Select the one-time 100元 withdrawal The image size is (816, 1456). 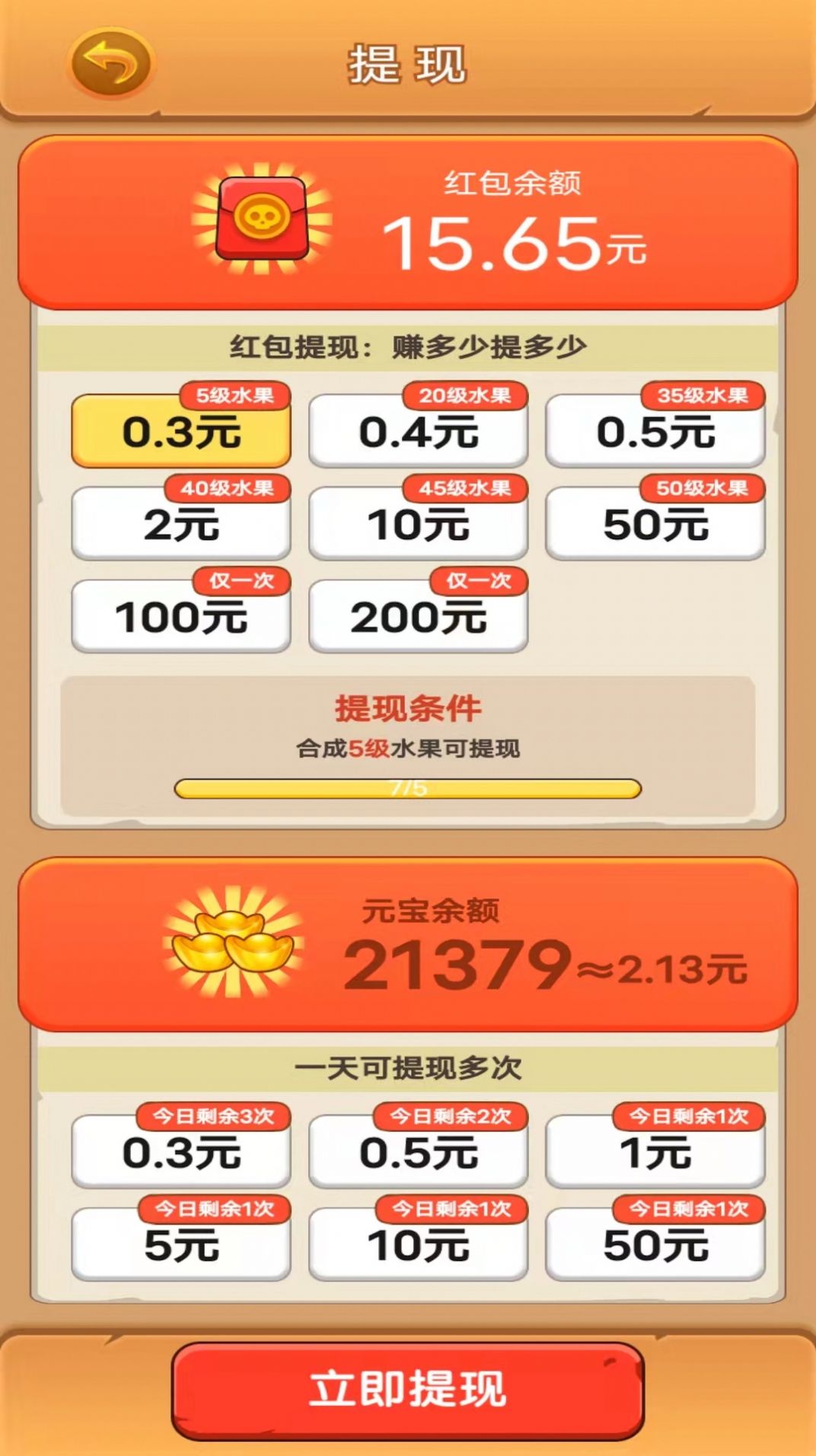(x=181, y=617)
